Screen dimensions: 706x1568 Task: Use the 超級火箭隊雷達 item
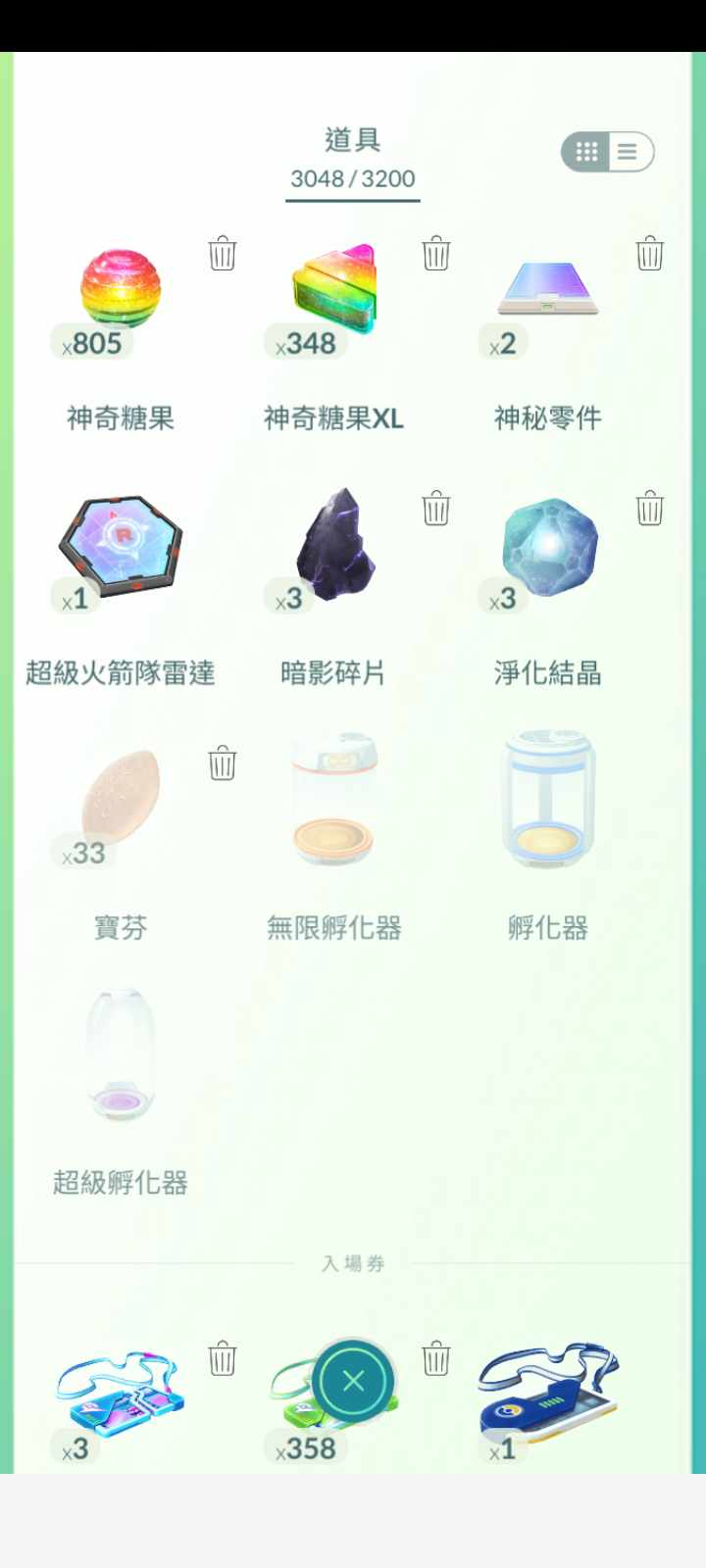[120, 546]
